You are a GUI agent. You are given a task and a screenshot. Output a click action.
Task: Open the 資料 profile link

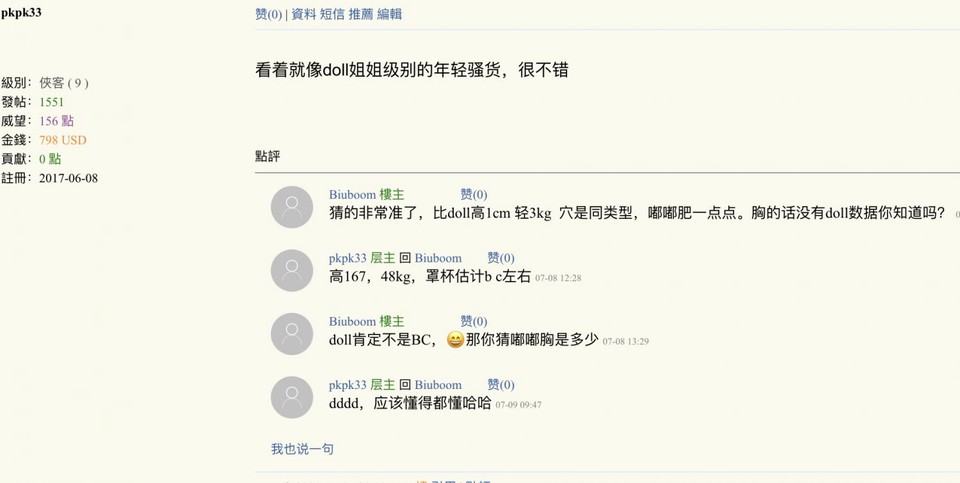click(303, 14)
